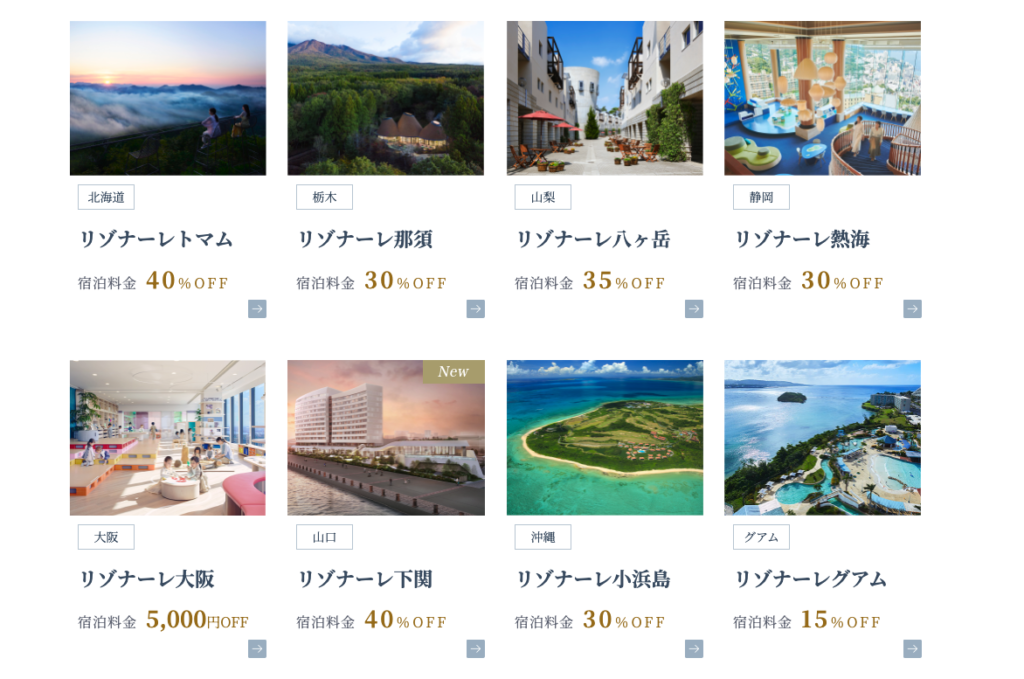Screen dimensions: 1024x679
Task: Tap the arrow button under リゾナーレ小浜島
Action: pos(694,649)
